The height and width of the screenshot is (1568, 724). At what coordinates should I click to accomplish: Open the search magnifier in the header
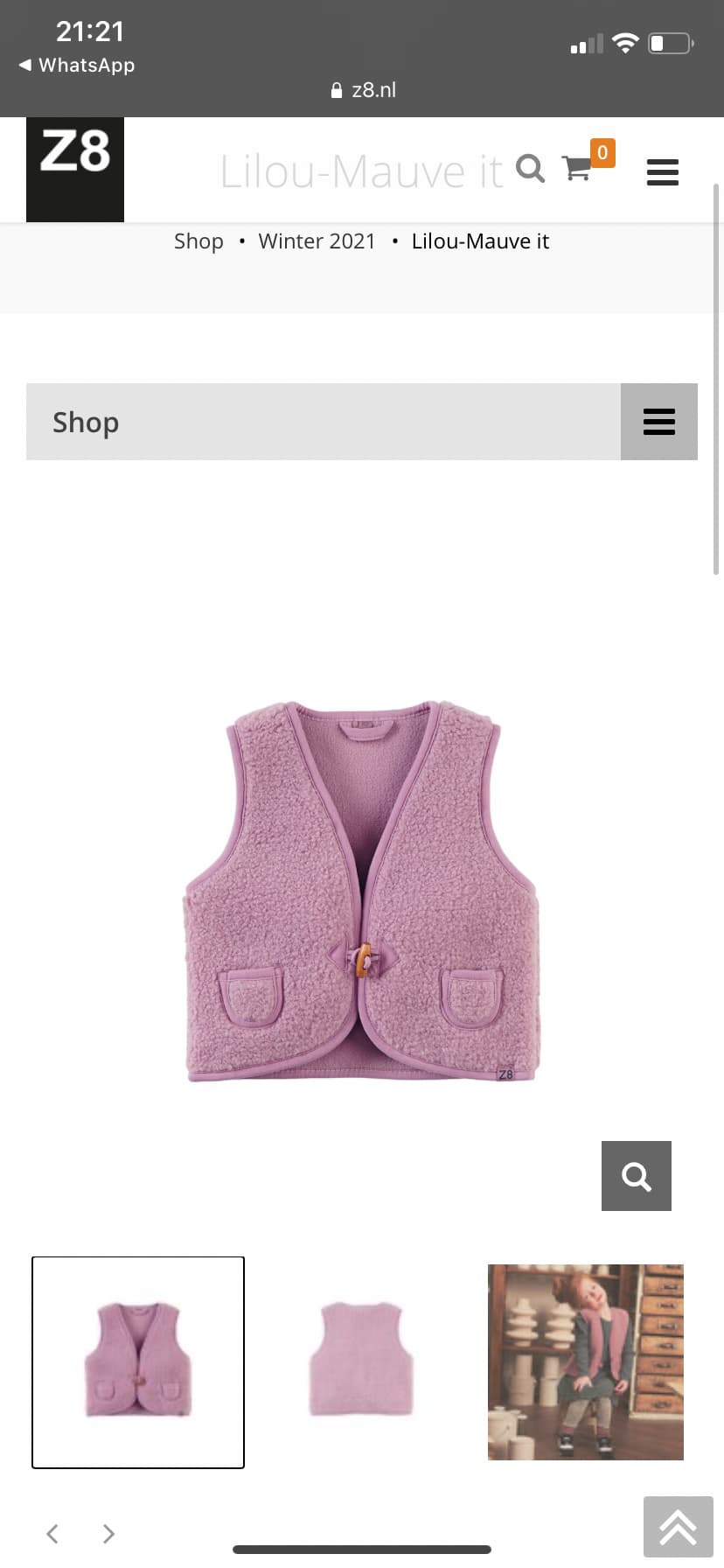click(x=530, y=168)
